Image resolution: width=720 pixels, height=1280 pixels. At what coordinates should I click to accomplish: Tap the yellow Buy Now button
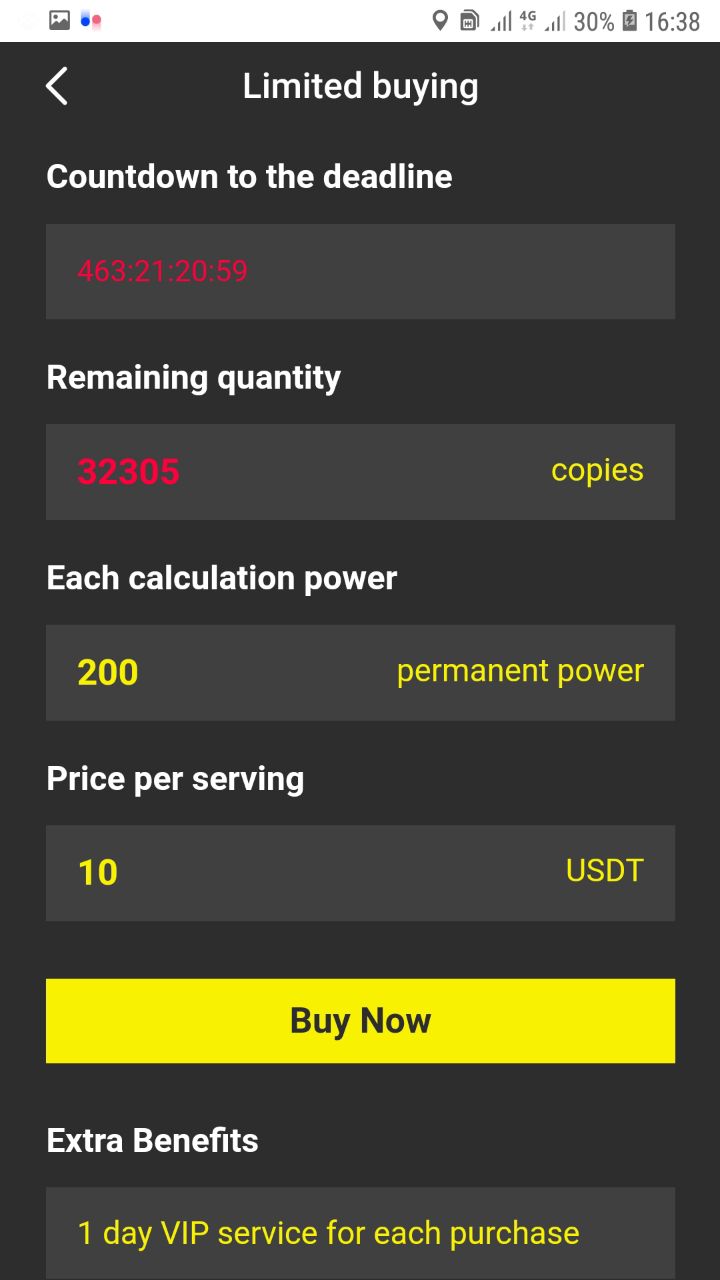(360, 1020)
